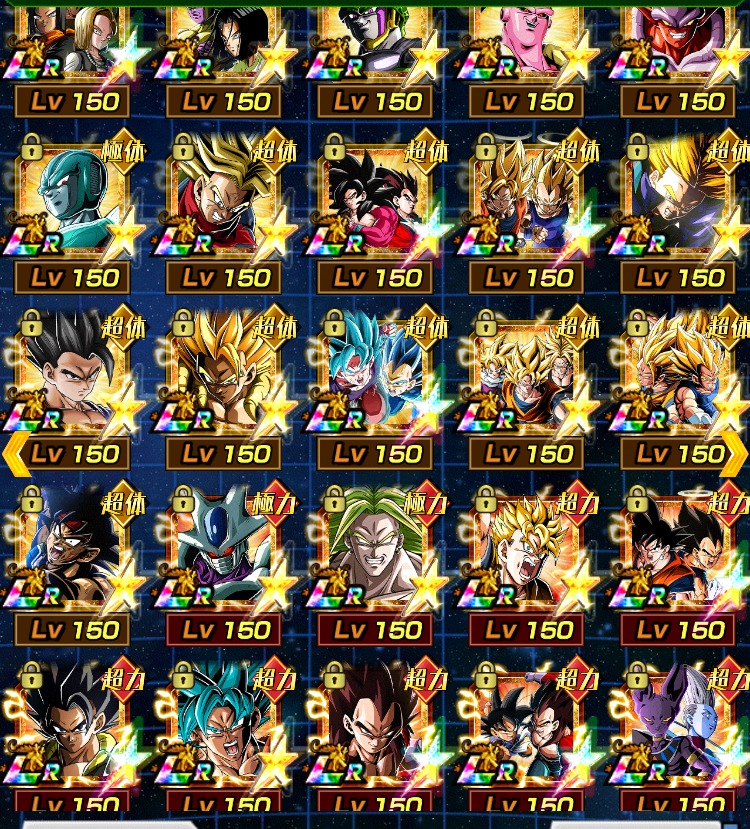Viewport: 750px width, 829px height.
Task: Go to the previous page with left arrow
Action: [16, 454]
